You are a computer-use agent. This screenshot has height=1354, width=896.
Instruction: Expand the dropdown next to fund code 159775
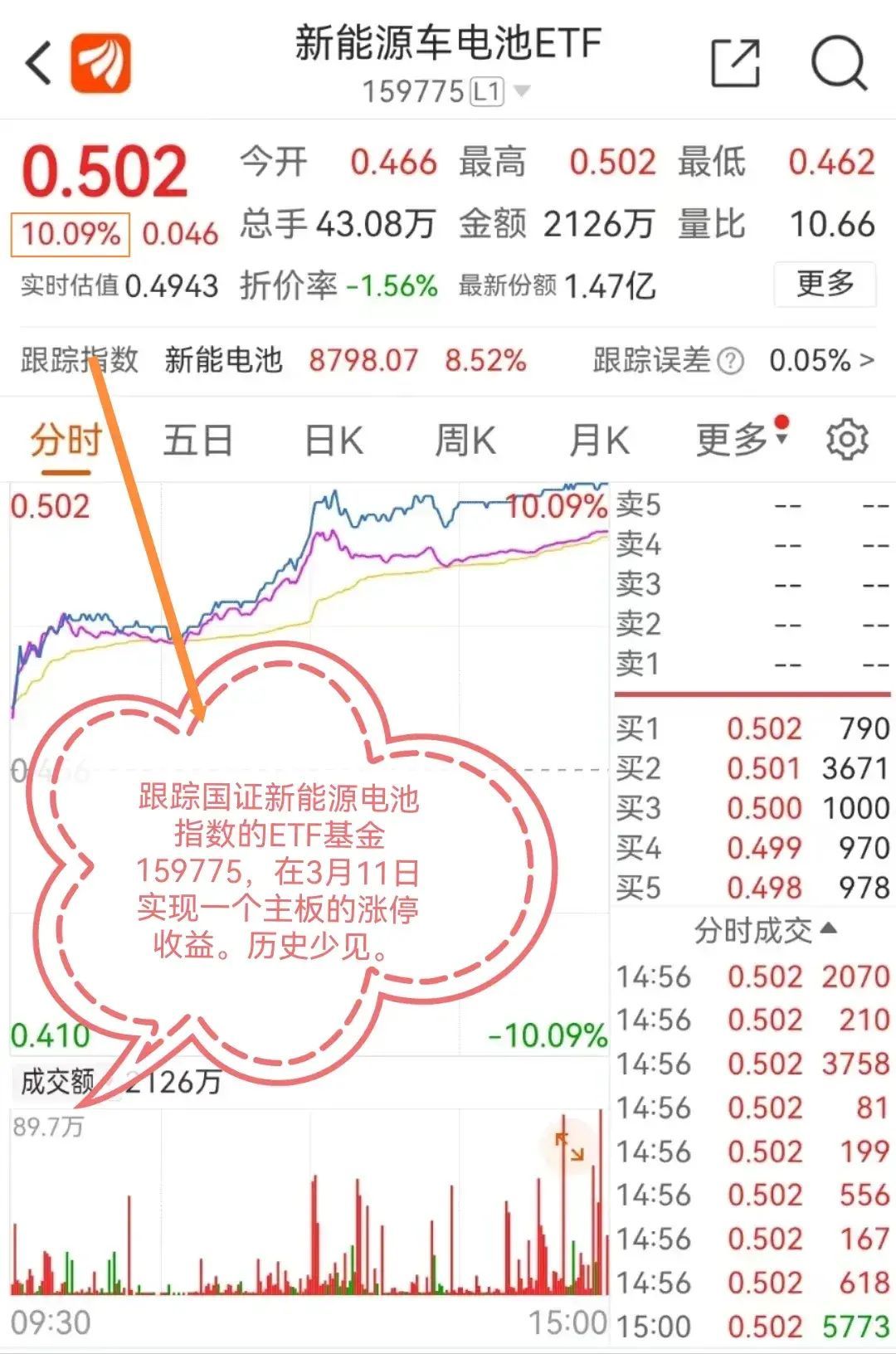(x=519, y=91)
